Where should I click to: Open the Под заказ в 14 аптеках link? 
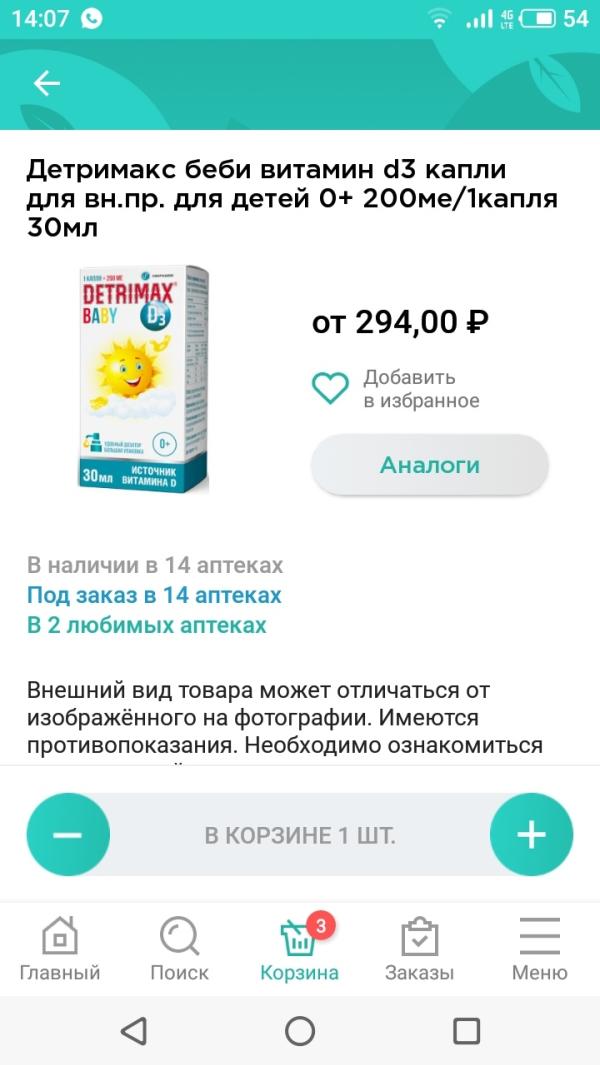click(x=154, y=596)
